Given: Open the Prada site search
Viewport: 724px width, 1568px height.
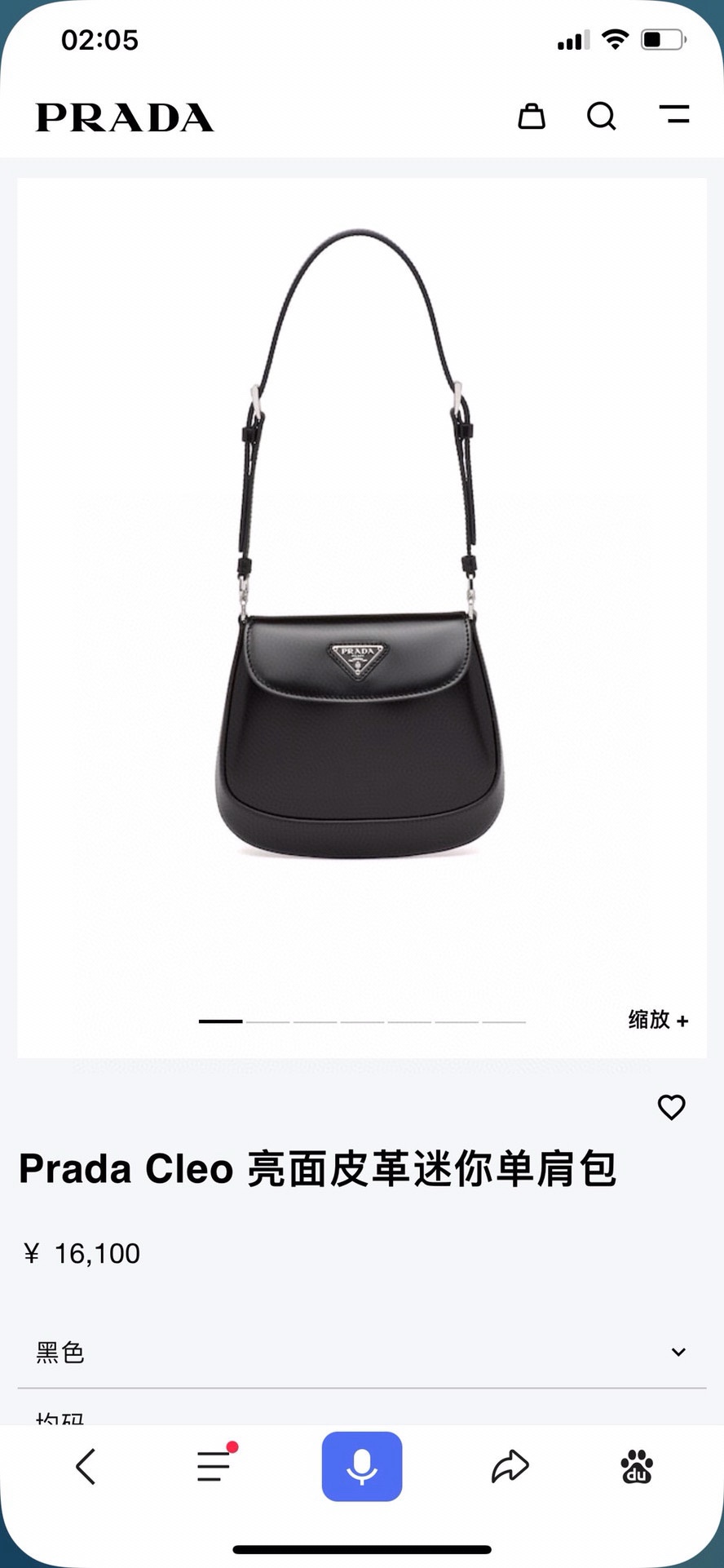Looking at the screenshot, I should 602,117.
